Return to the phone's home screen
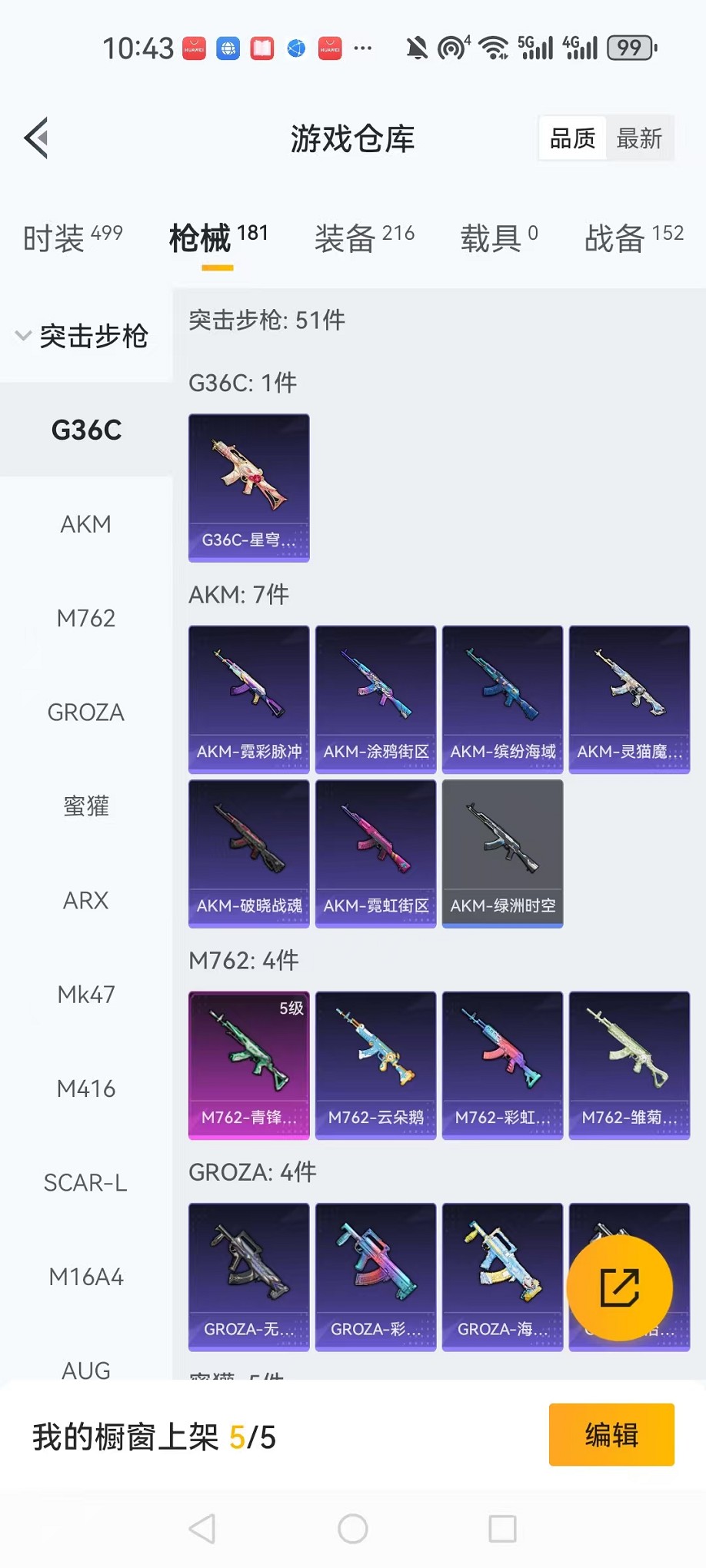 353,1529
